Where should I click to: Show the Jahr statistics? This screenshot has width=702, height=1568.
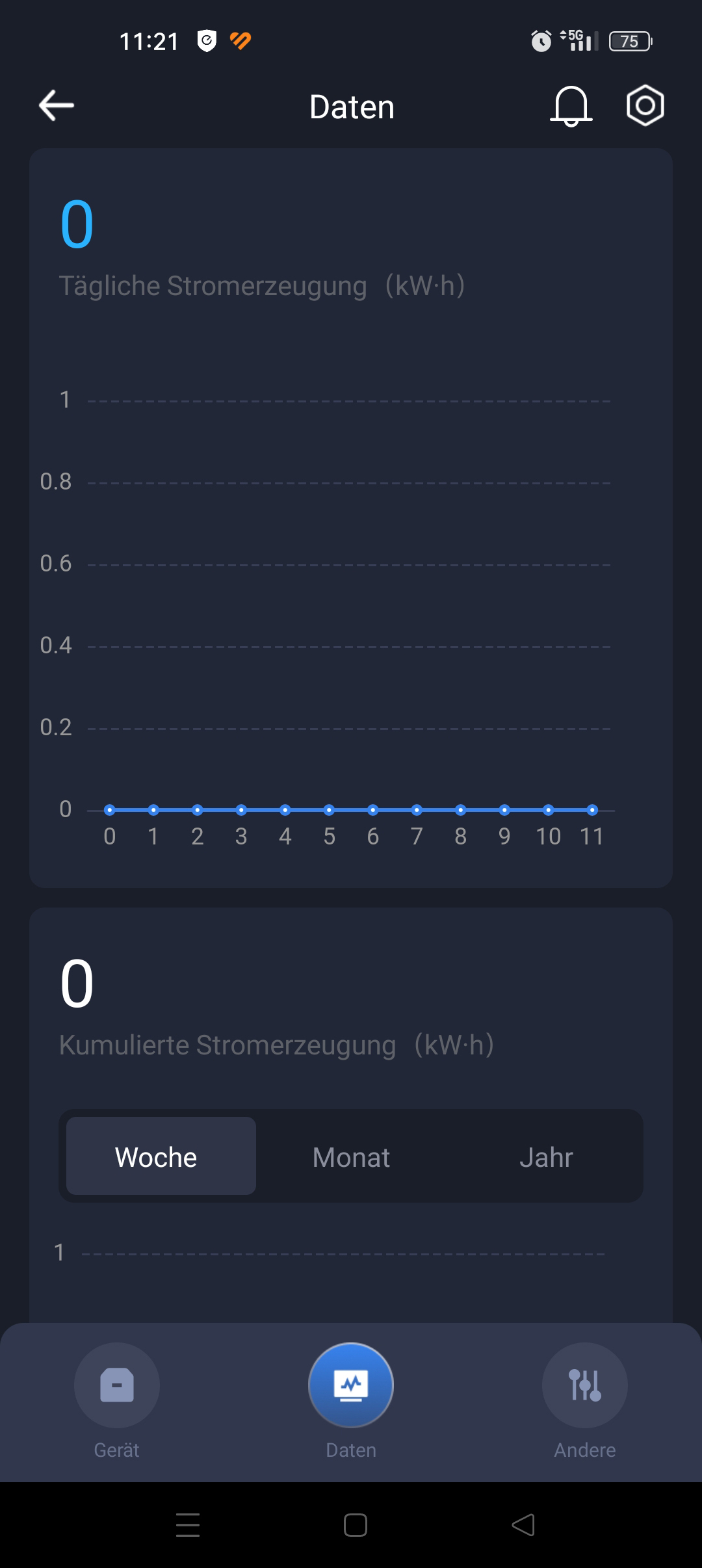pos(546,1156)
